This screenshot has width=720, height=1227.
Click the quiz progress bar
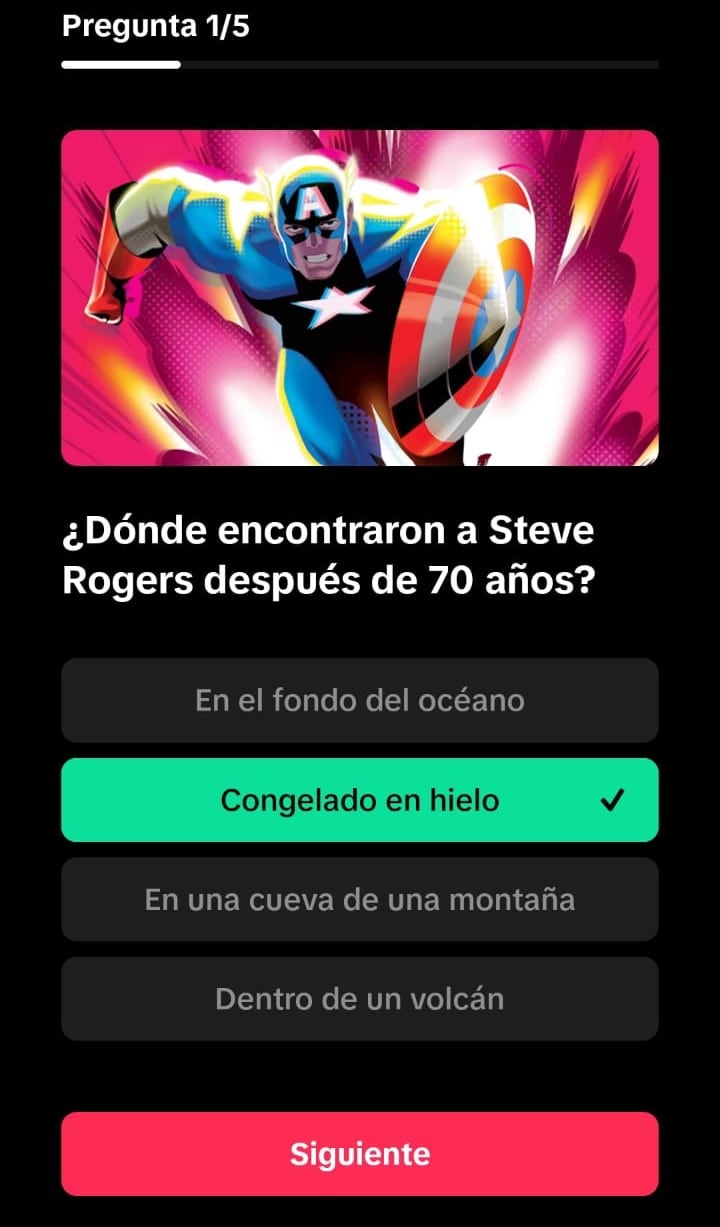[x=360, y=64]
